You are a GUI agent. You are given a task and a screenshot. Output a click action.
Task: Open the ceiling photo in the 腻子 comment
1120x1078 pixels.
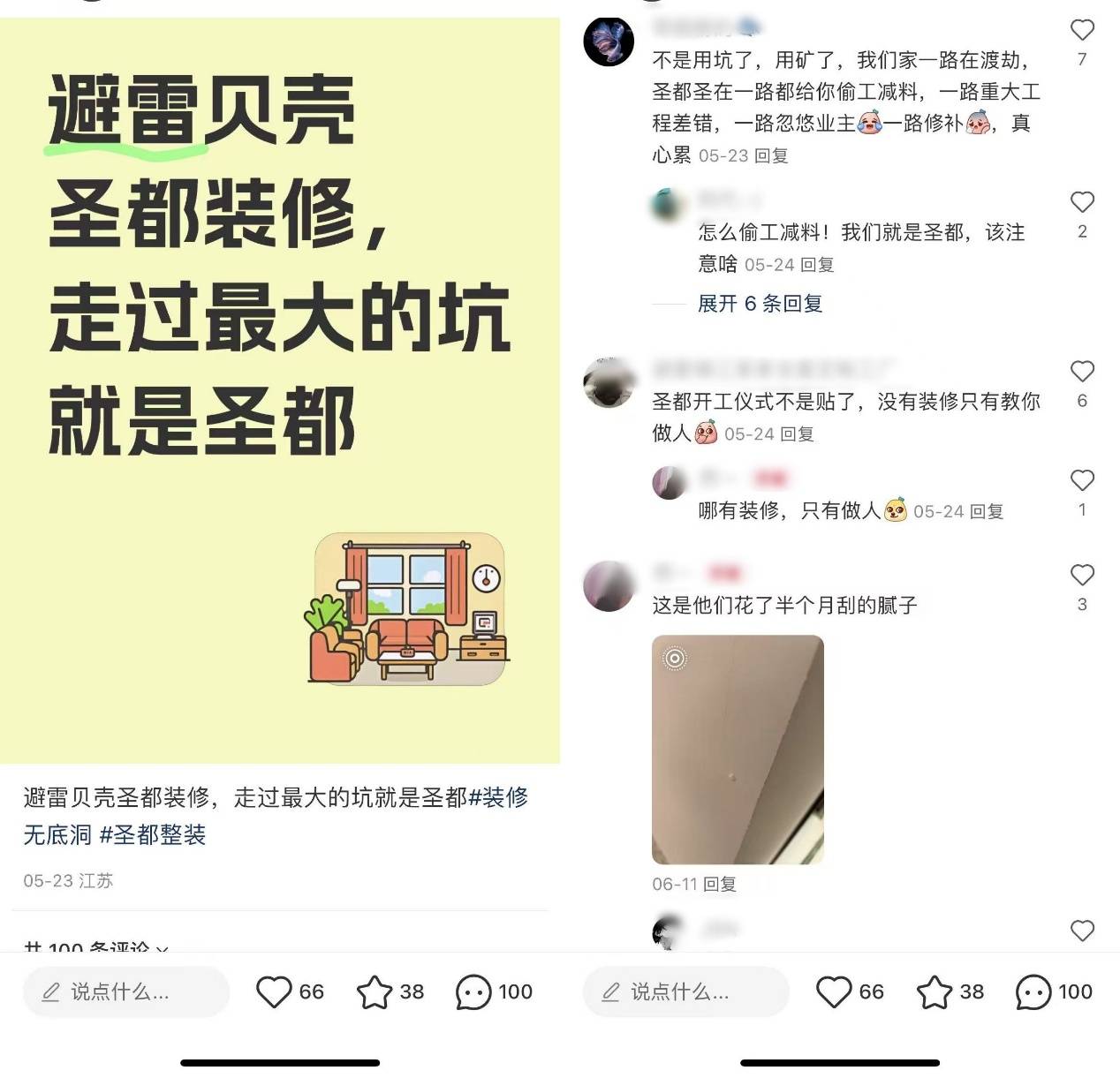click(738, 750)
